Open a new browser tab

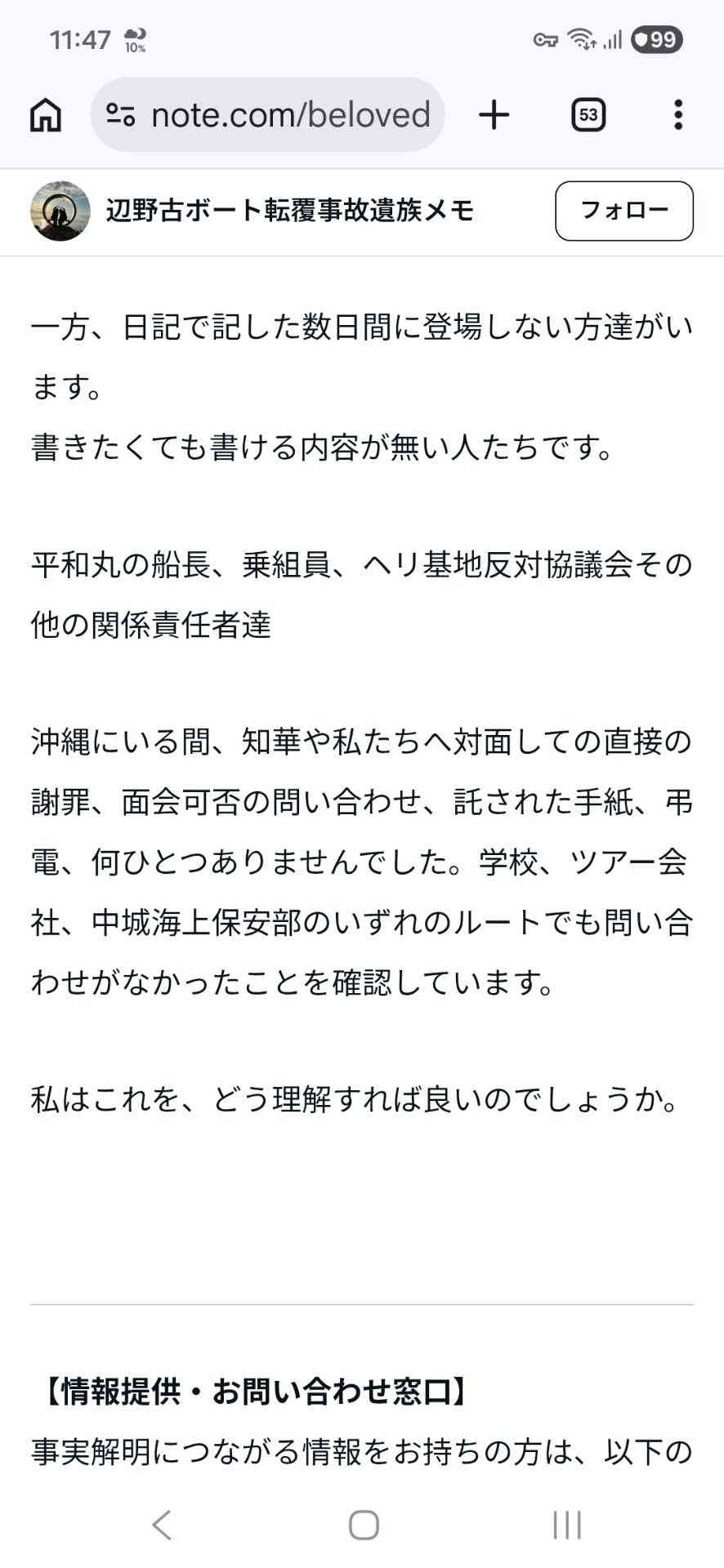pyautogui.click(x=494, y=115)
